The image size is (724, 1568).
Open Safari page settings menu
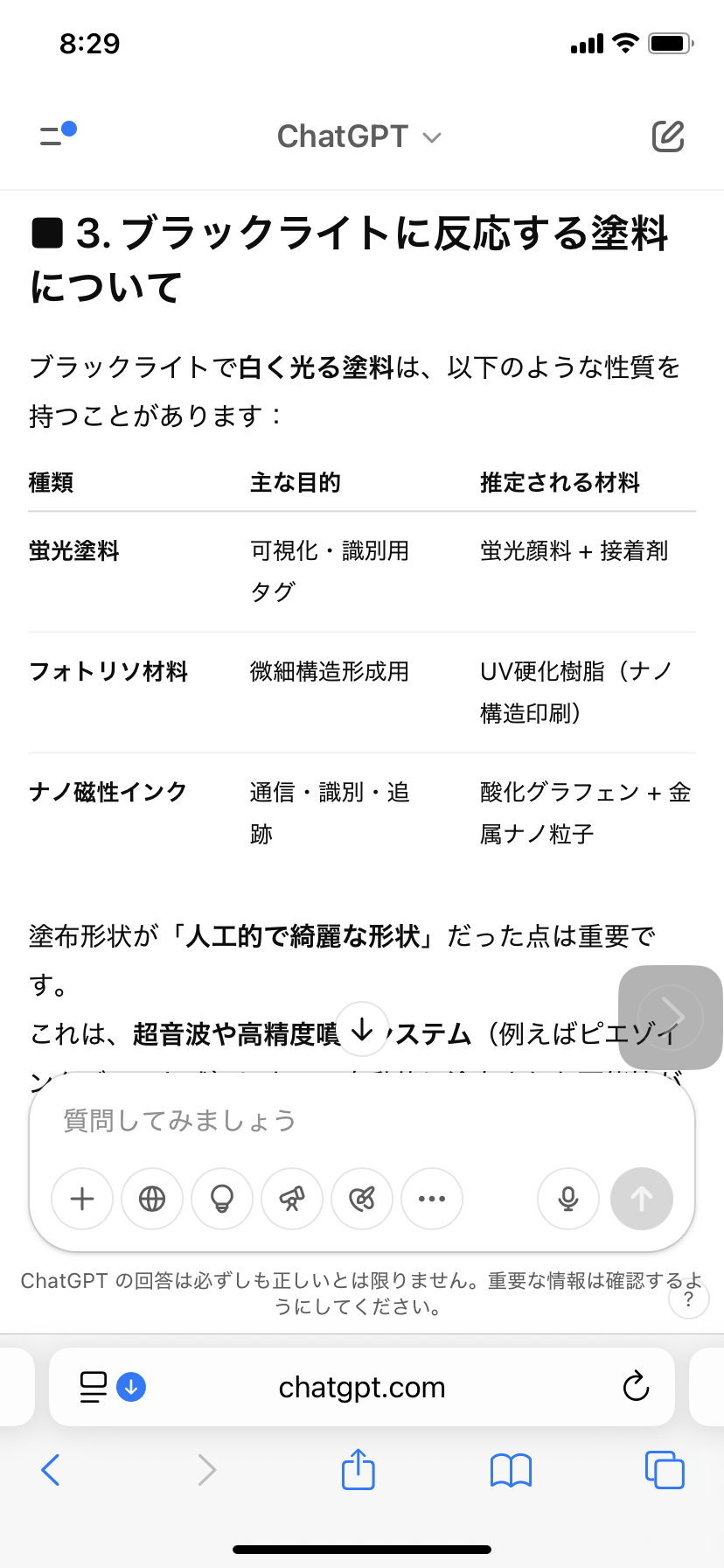coord(94,1387)
